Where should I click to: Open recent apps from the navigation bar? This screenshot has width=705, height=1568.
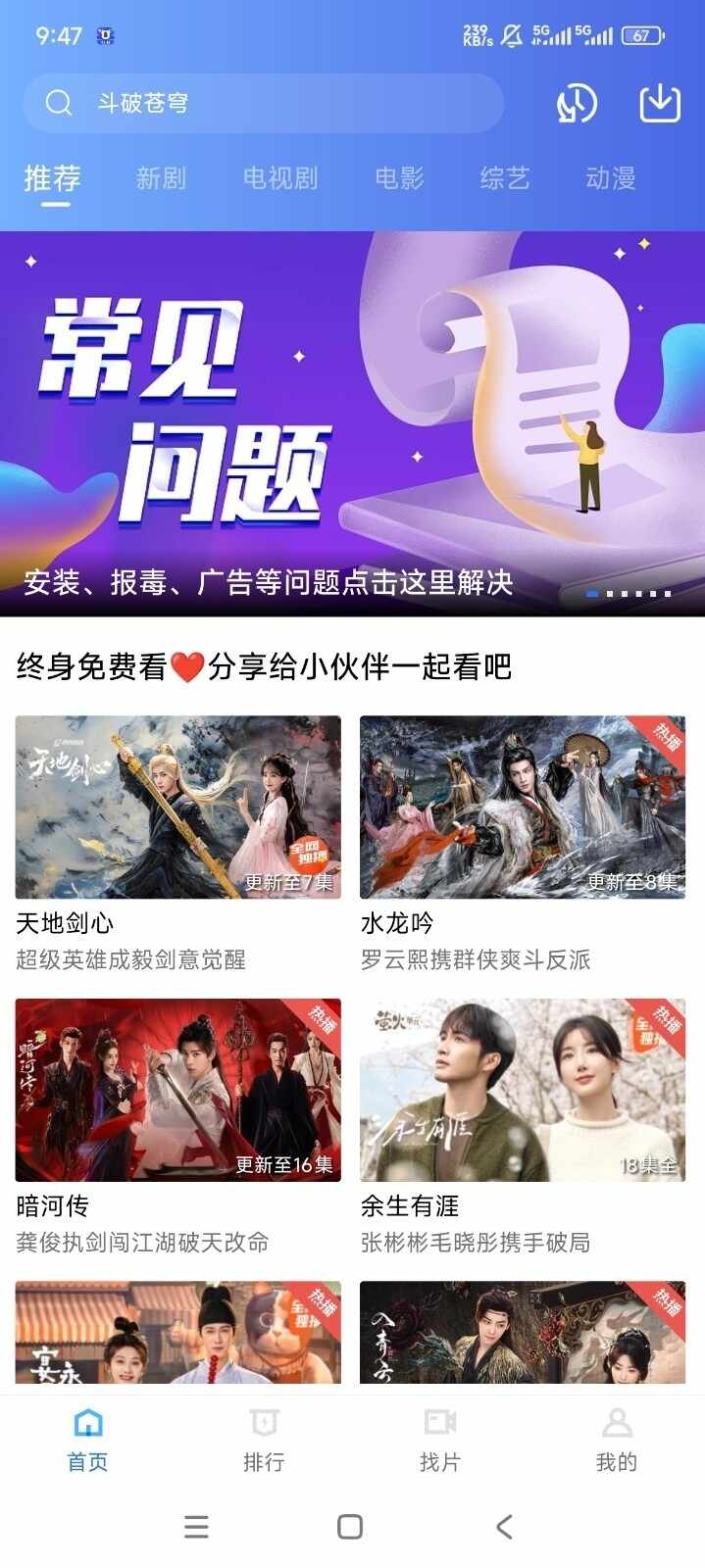coord(197,1526)
